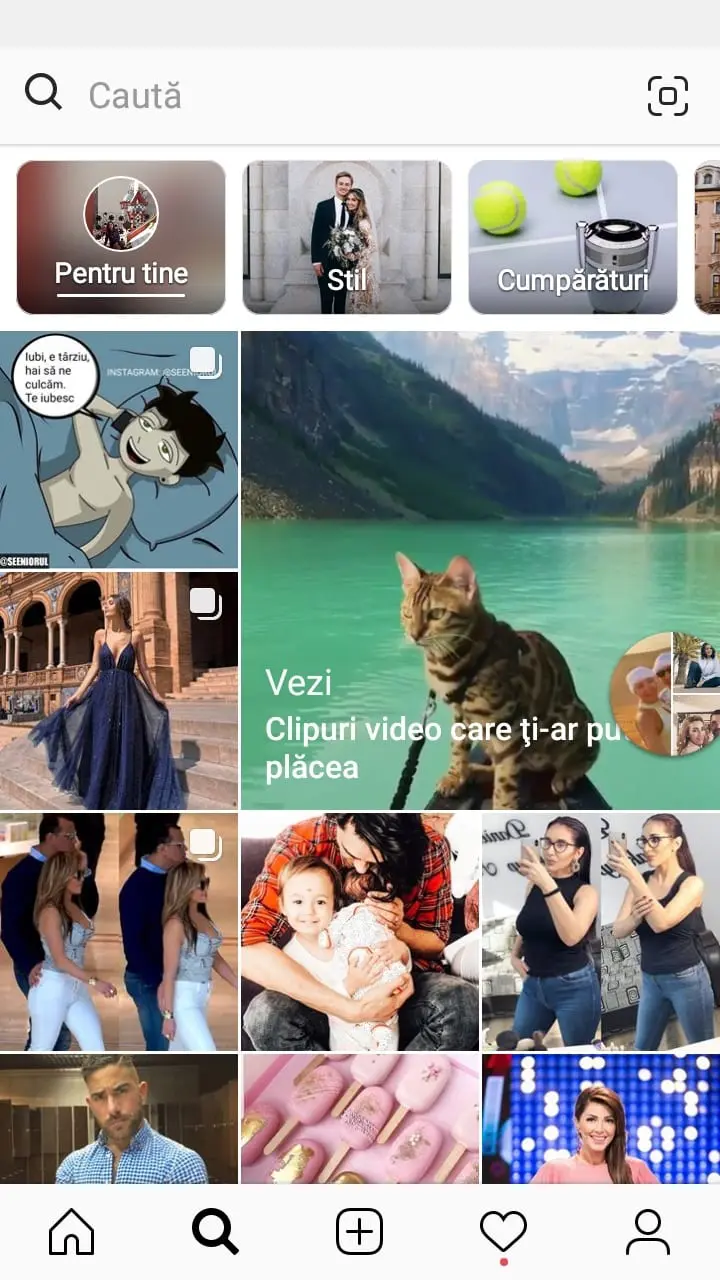Switch to the Search explore tab
This screenshot has height=1280, width=720.
click(216, 1232)
